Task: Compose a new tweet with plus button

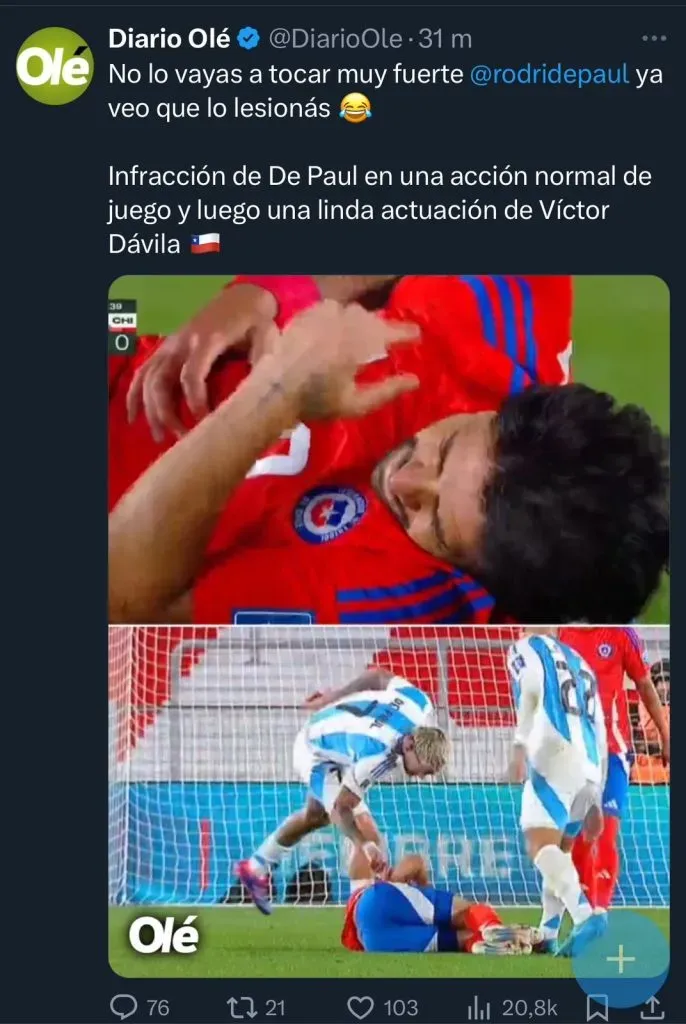Action: [x=620, y=960]
